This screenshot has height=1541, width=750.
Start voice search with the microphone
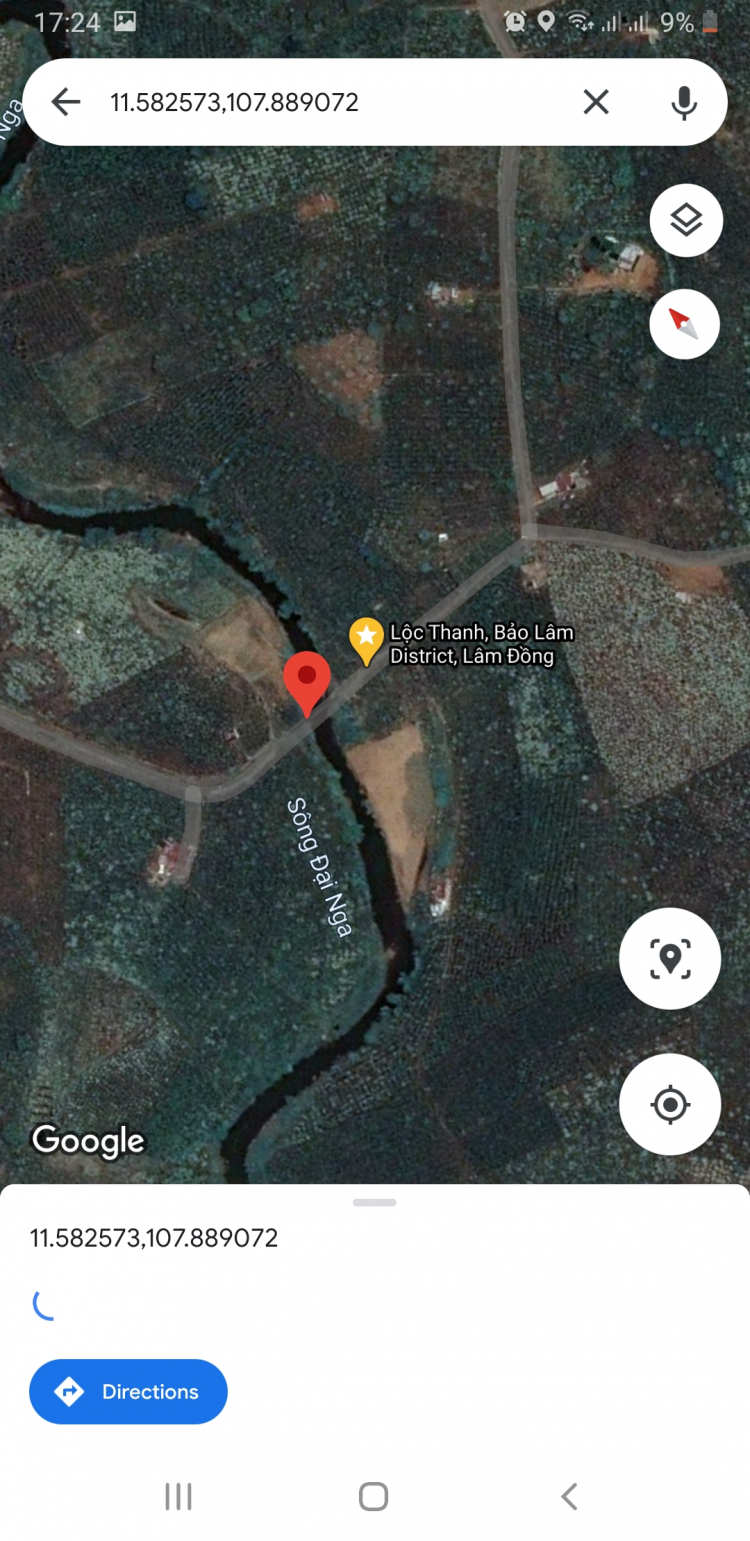(684, 102)
